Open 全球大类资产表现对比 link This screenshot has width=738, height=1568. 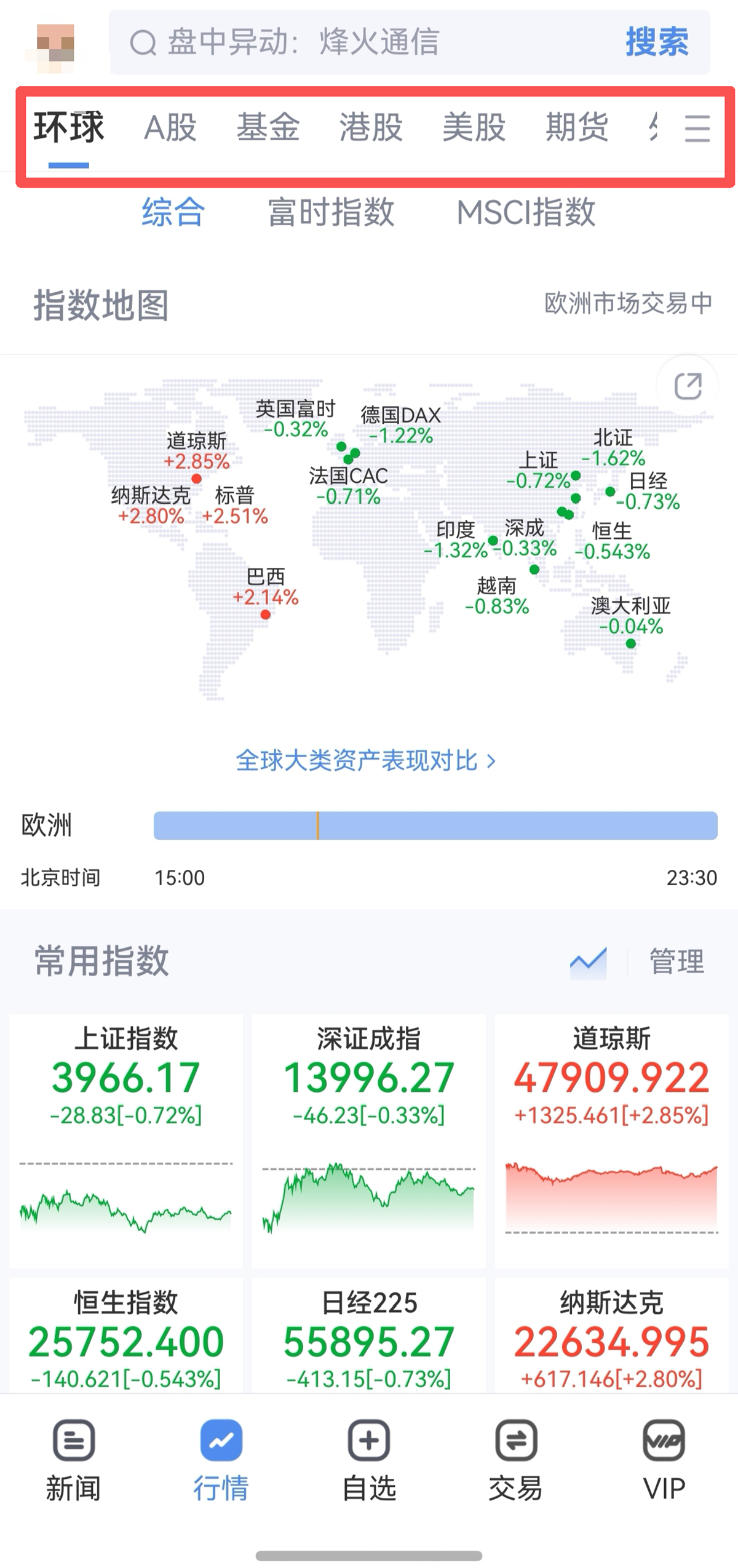coord(366,761)
